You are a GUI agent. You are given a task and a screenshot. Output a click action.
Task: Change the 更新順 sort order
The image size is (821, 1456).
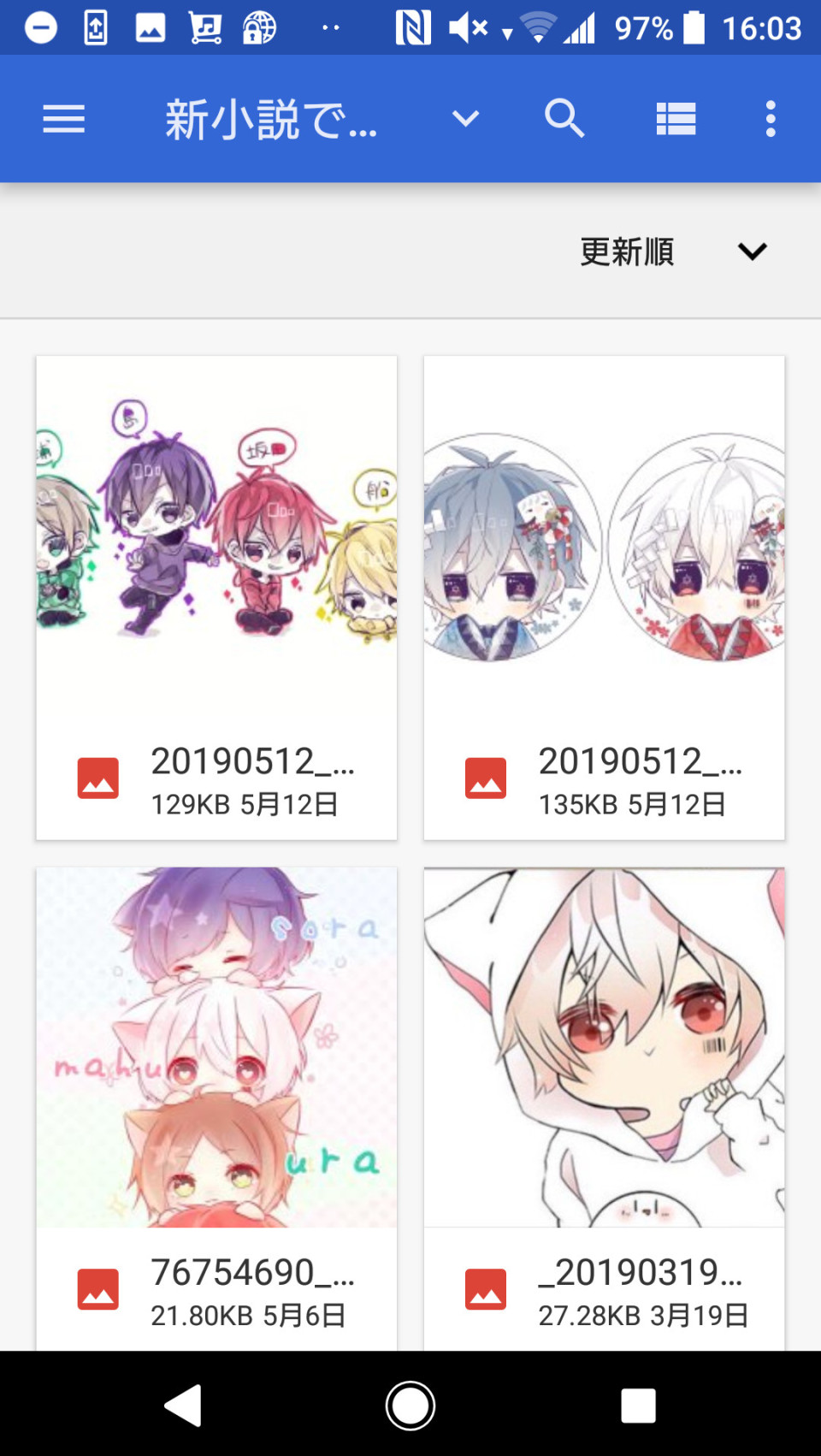[x=671, y=252]
